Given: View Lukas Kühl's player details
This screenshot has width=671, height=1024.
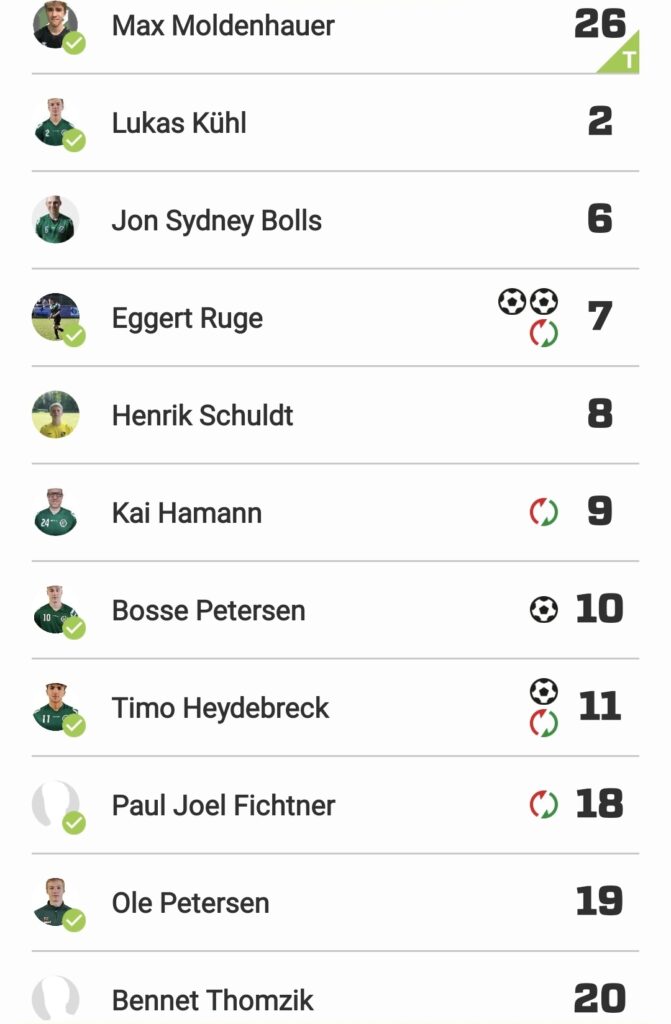Looking at the screenshot, I should click(179, 123).
